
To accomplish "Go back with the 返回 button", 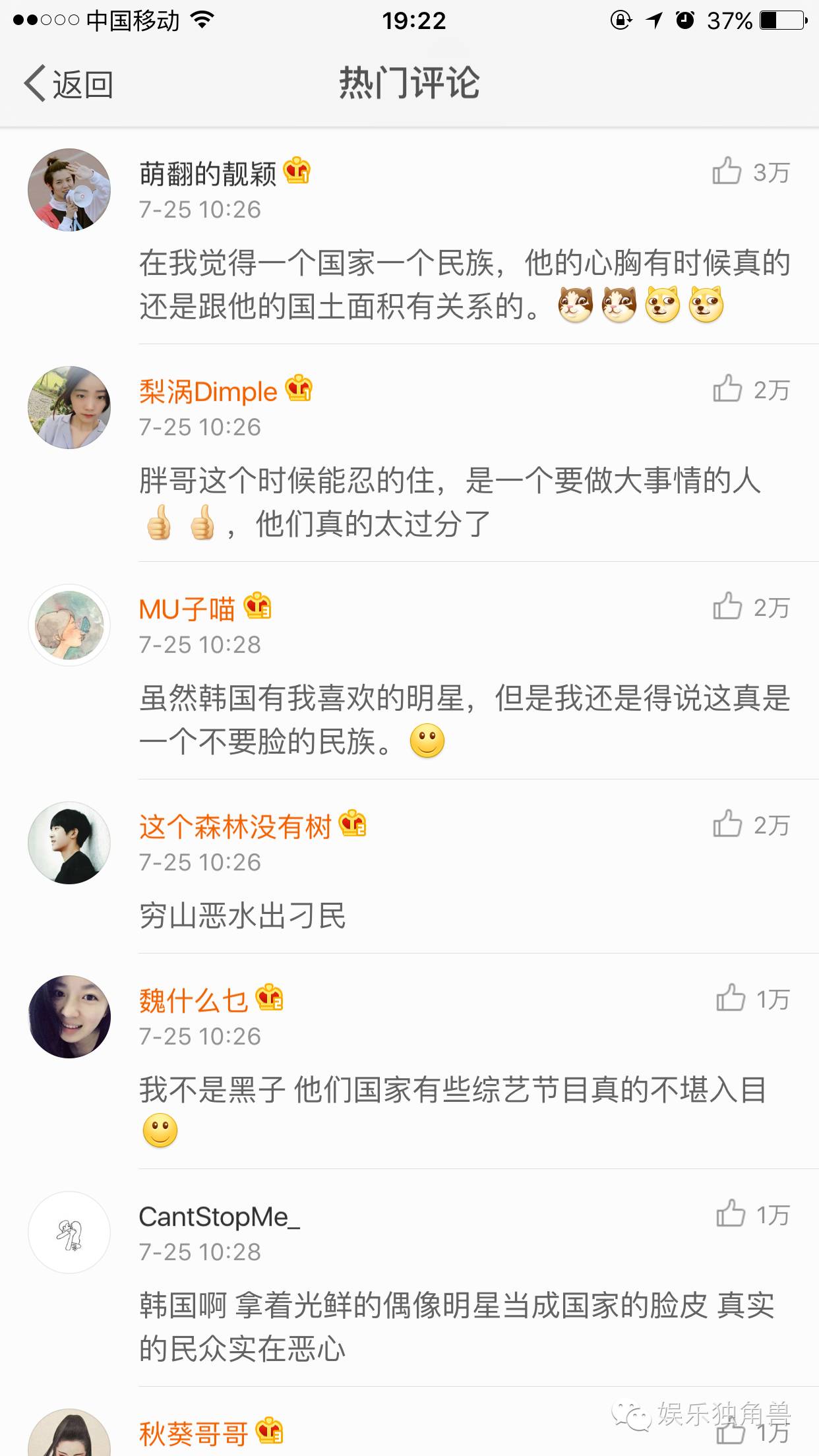I will point(69,84).
